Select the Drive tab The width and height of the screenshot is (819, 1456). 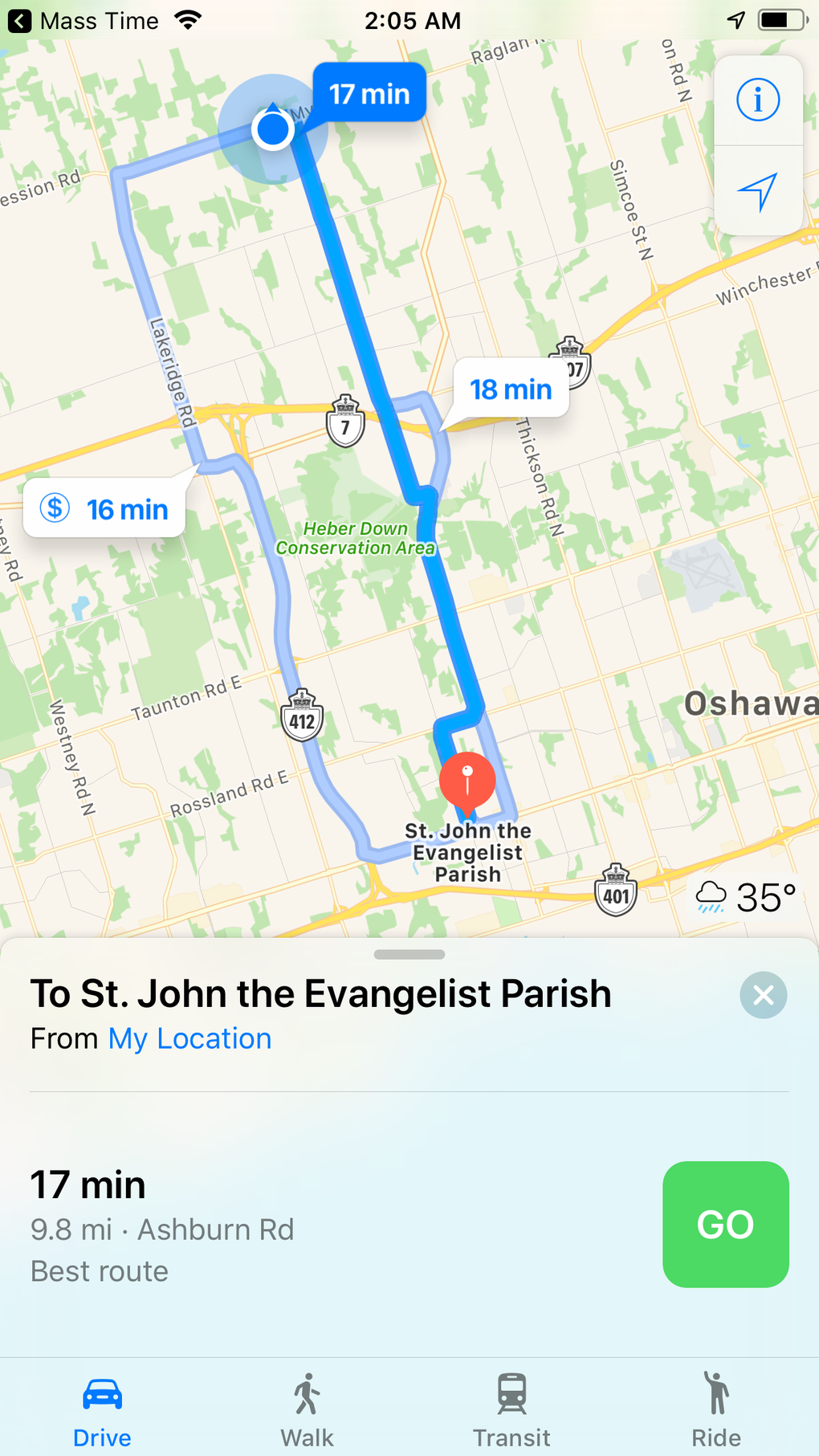point(102,1409)
